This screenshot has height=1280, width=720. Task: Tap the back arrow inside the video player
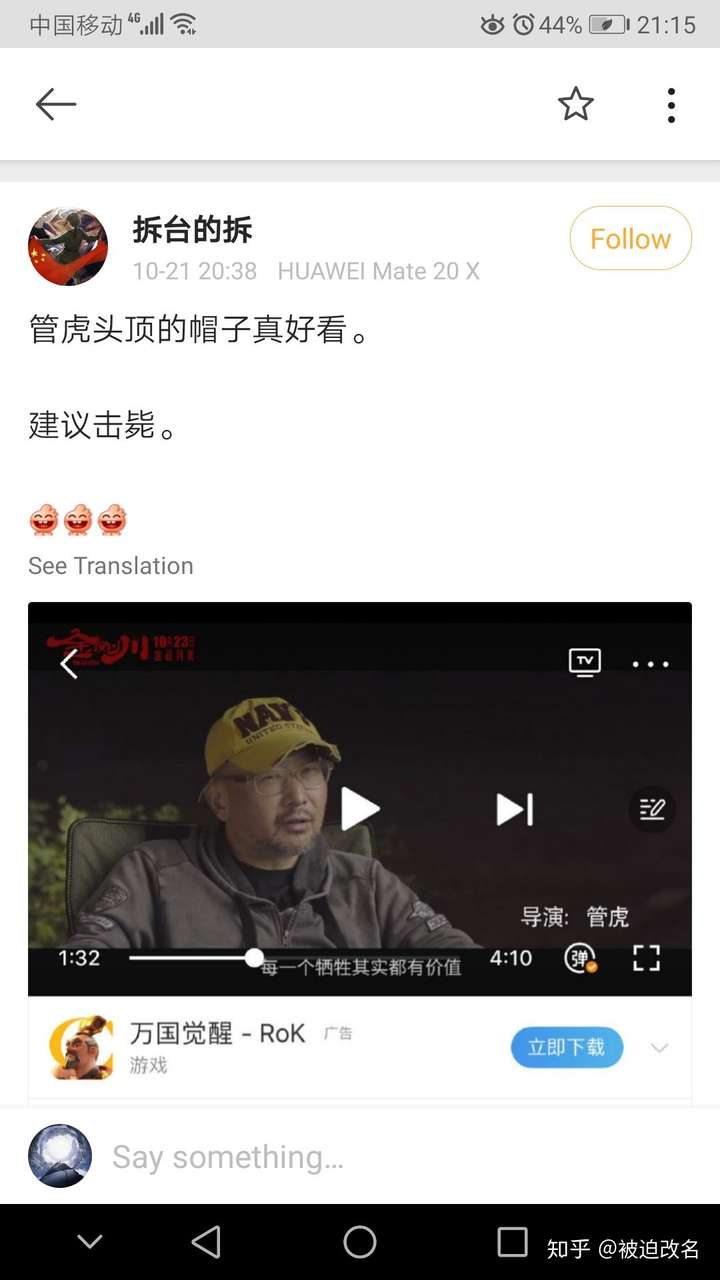(x=67, y=663)
